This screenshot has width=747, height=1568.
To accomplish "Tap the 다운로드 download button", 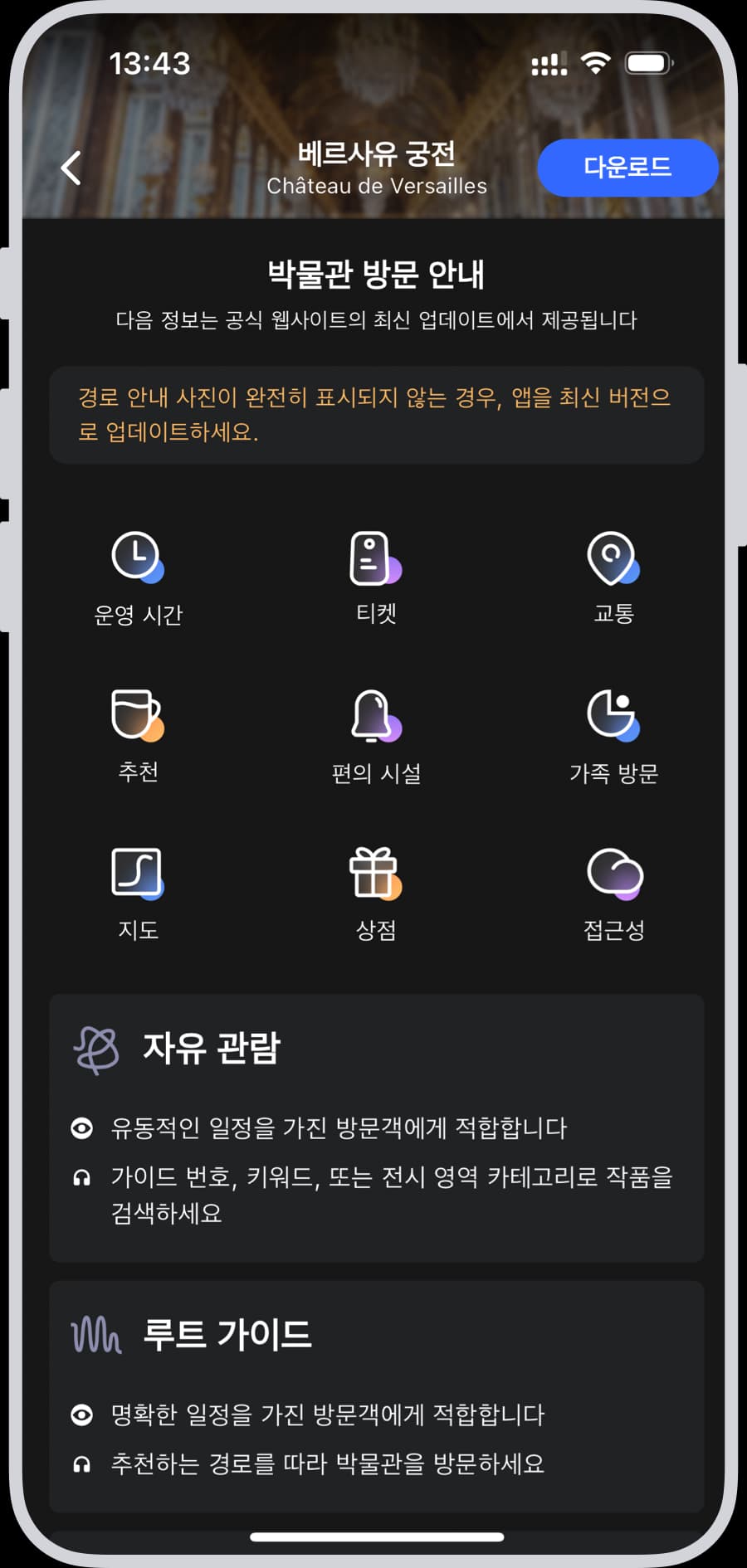I will [627, 168].
